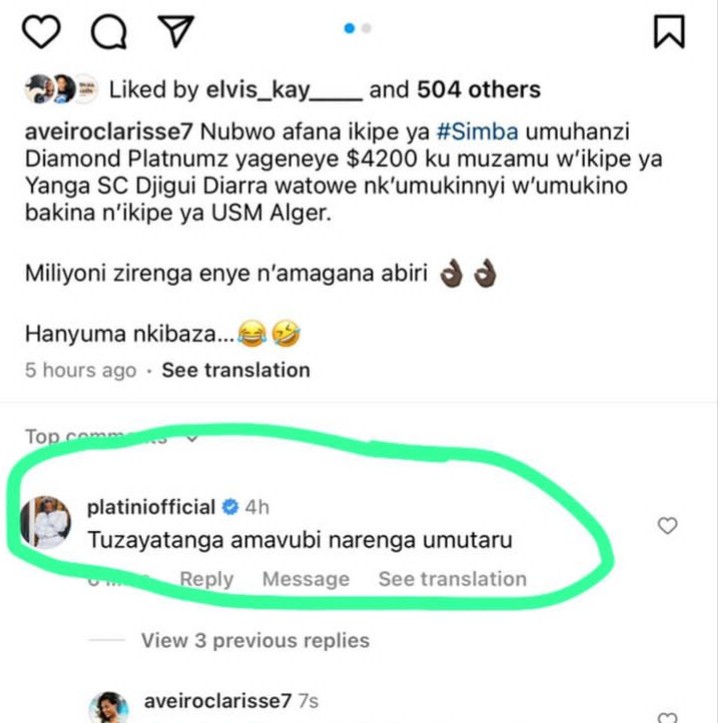View 3 previous replies

[x=254, y=640]
